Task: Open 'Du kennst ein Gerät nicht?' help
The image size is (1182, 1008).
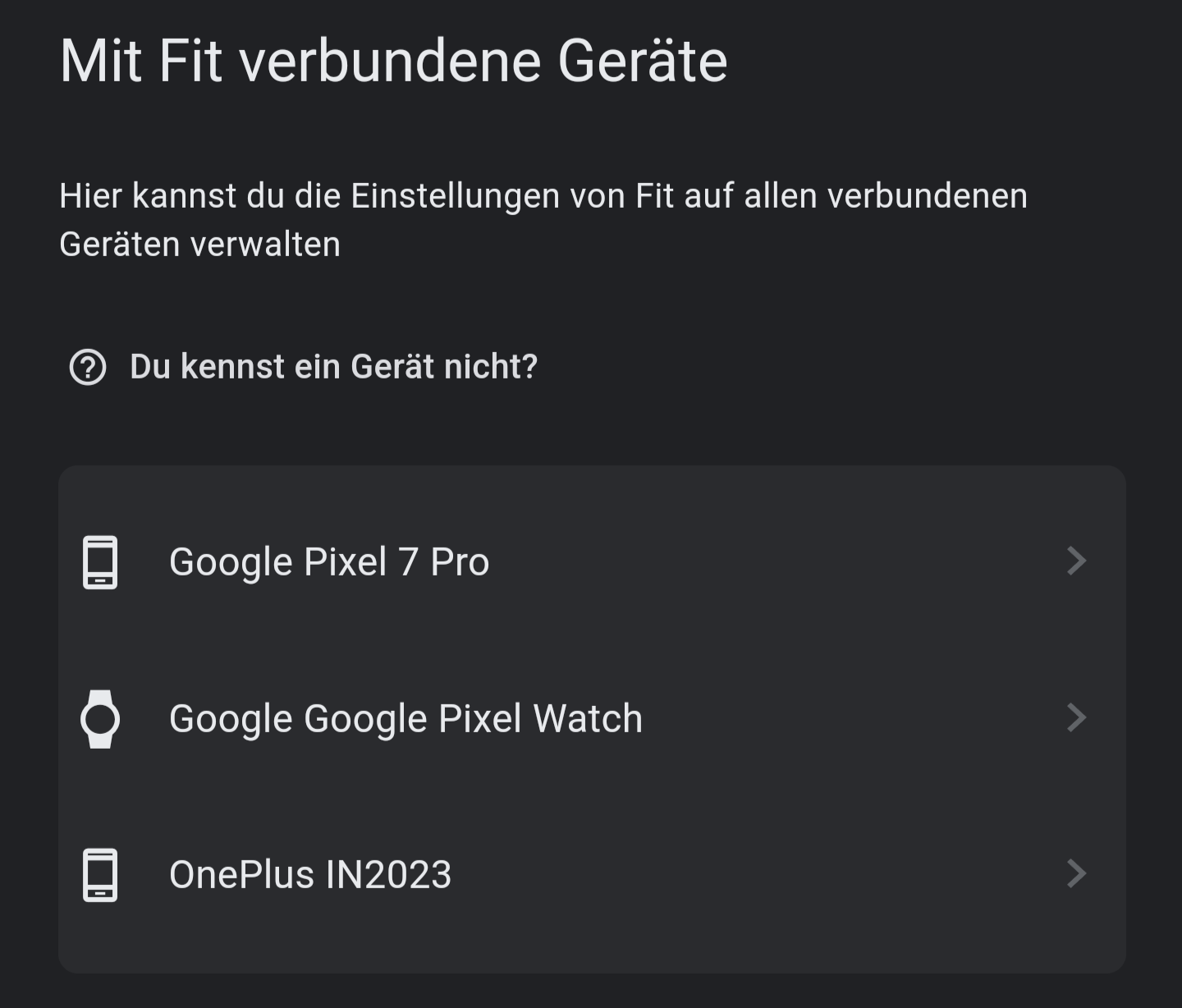Action: [x=332, y=367]
